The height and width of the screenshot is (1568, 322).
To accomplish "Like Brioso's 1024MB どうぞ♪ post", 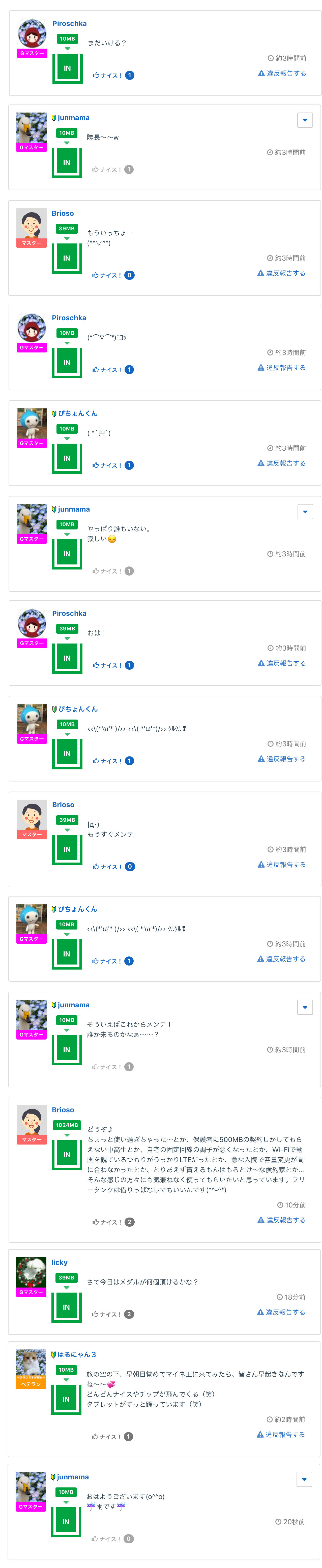I will pyautogui.click(x=107, y=1222).
